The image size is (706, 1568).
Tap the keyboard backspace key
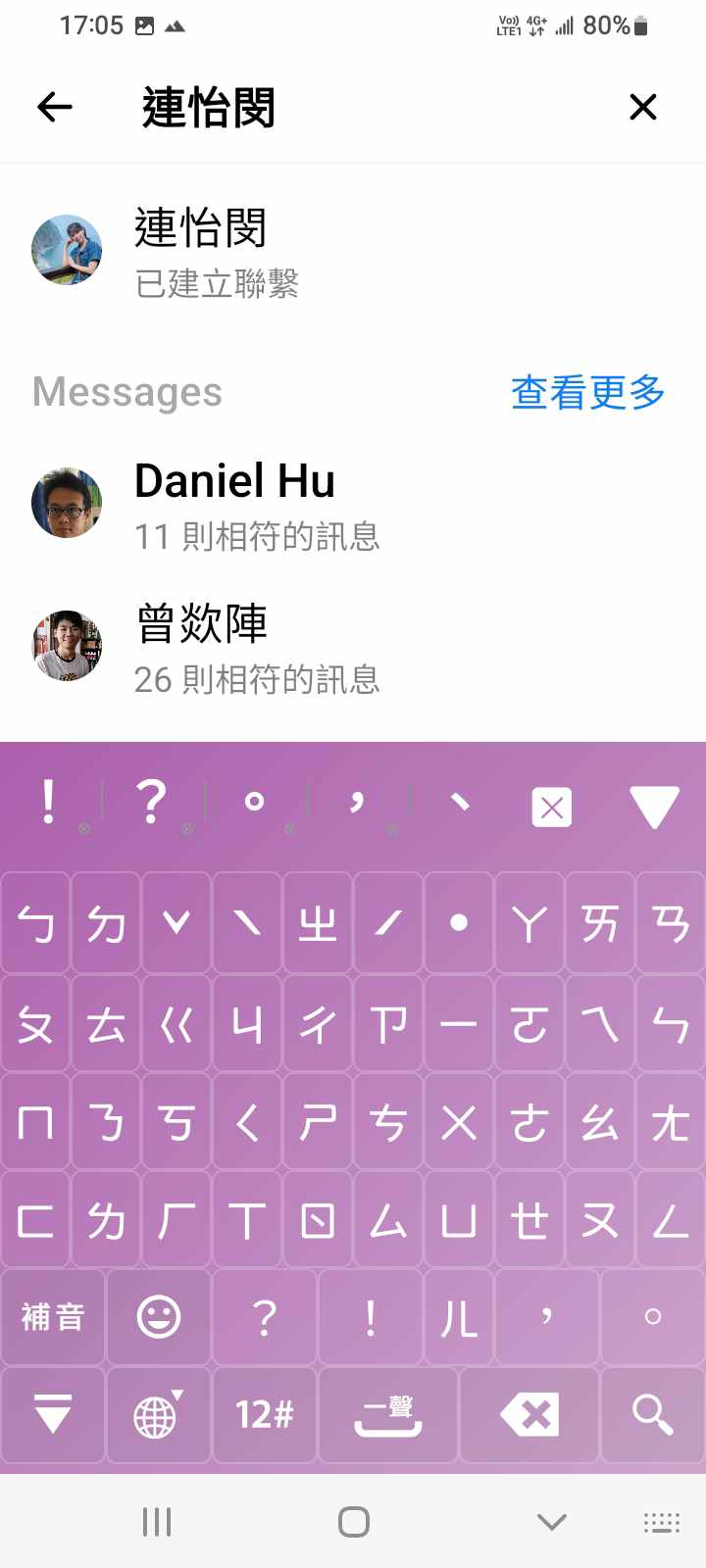click(x=529, y=1414)
